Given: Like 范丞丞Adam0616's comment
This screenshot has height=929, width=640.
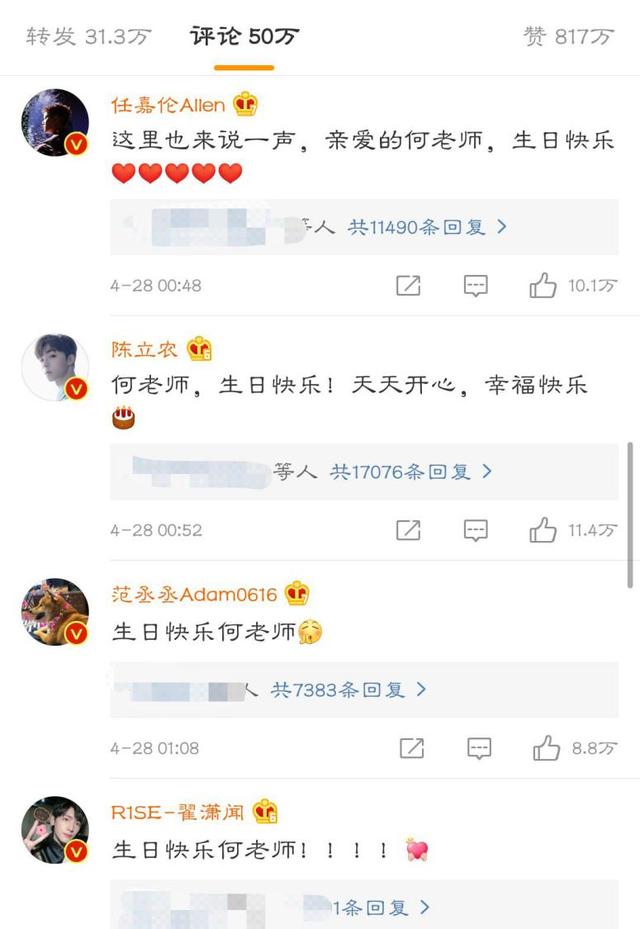Looking at the screenshot, I should pos(546,747).
